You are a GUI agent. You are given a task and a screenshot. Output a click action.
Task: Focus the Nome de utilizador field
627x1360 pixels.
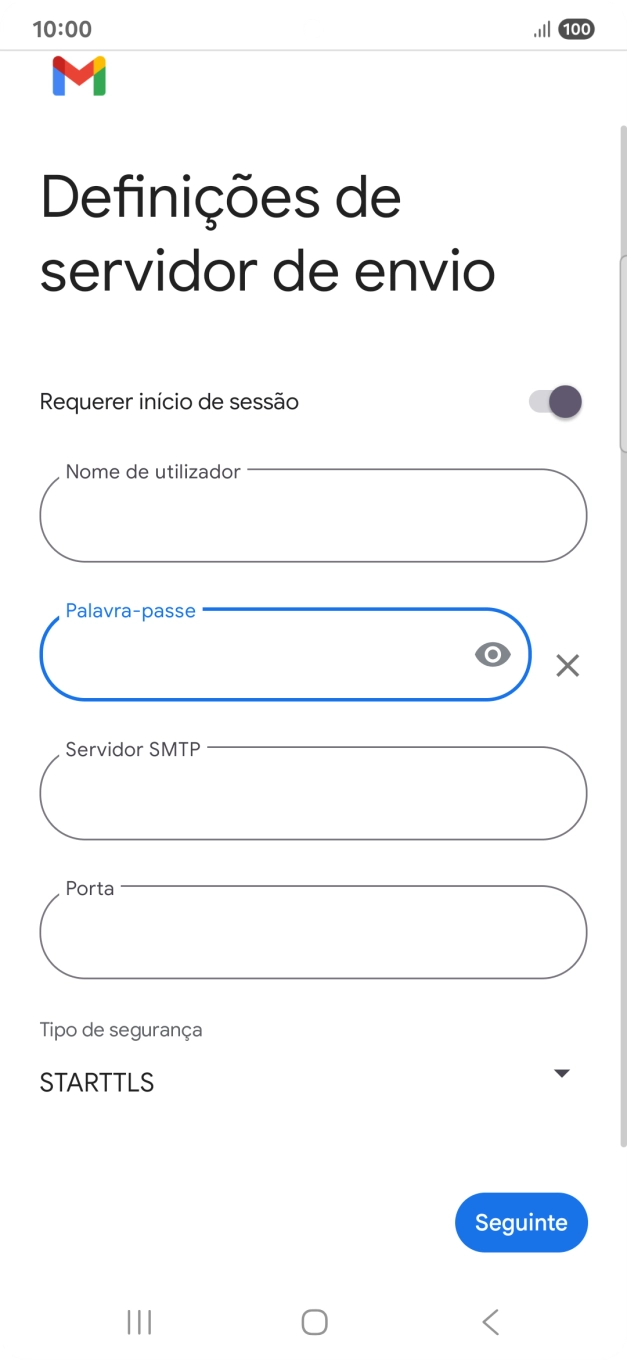[x=312, y=516]
